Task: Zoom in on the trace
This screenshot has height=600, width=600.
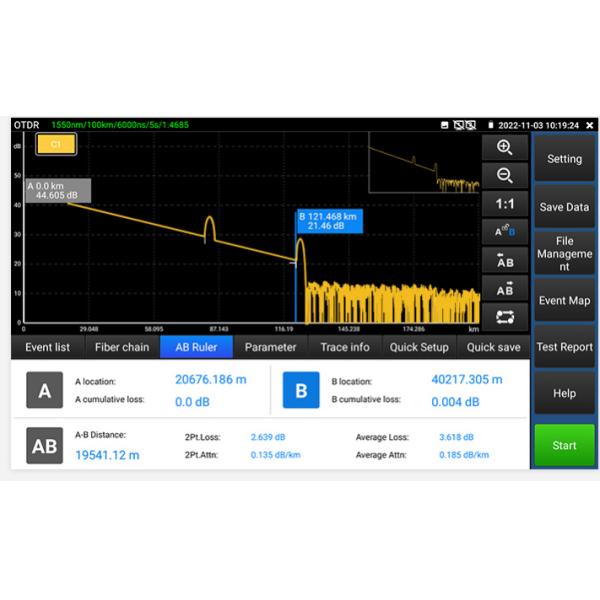Action: [x=505, y=147]
